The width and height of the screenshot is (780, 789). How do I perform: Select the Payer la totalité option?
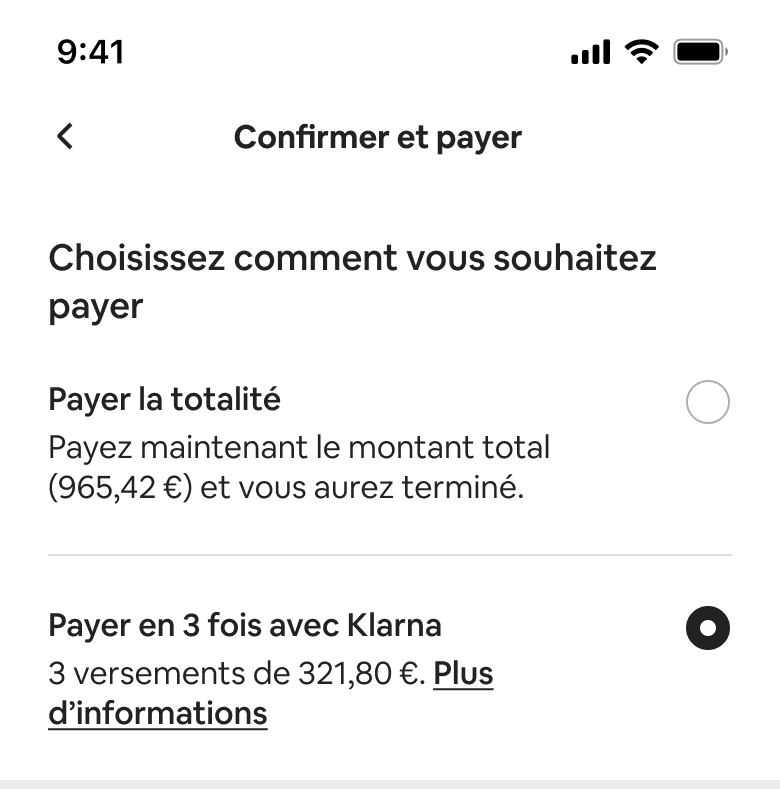[x=707, y=403]
